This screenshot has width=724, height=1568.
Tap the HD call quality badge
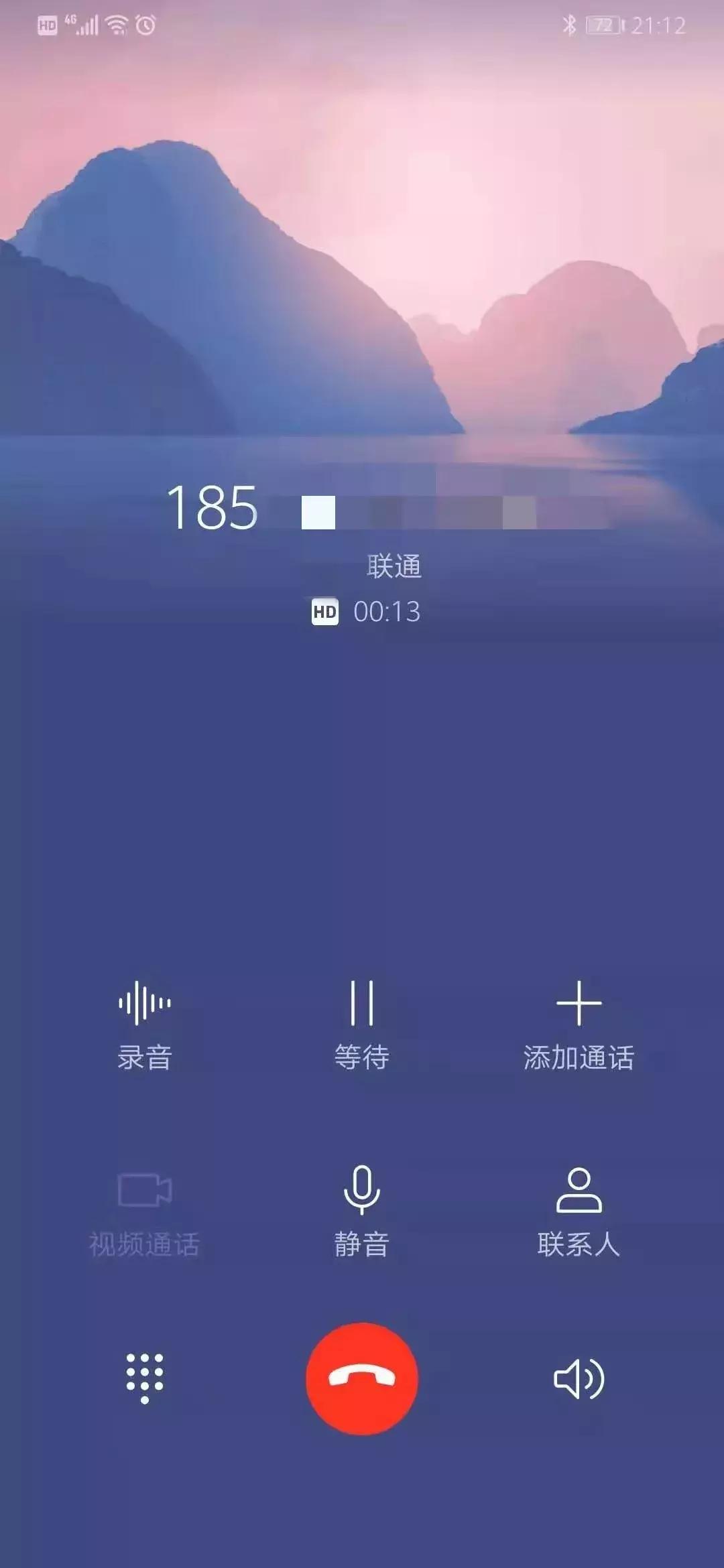[x=326, y=611]
